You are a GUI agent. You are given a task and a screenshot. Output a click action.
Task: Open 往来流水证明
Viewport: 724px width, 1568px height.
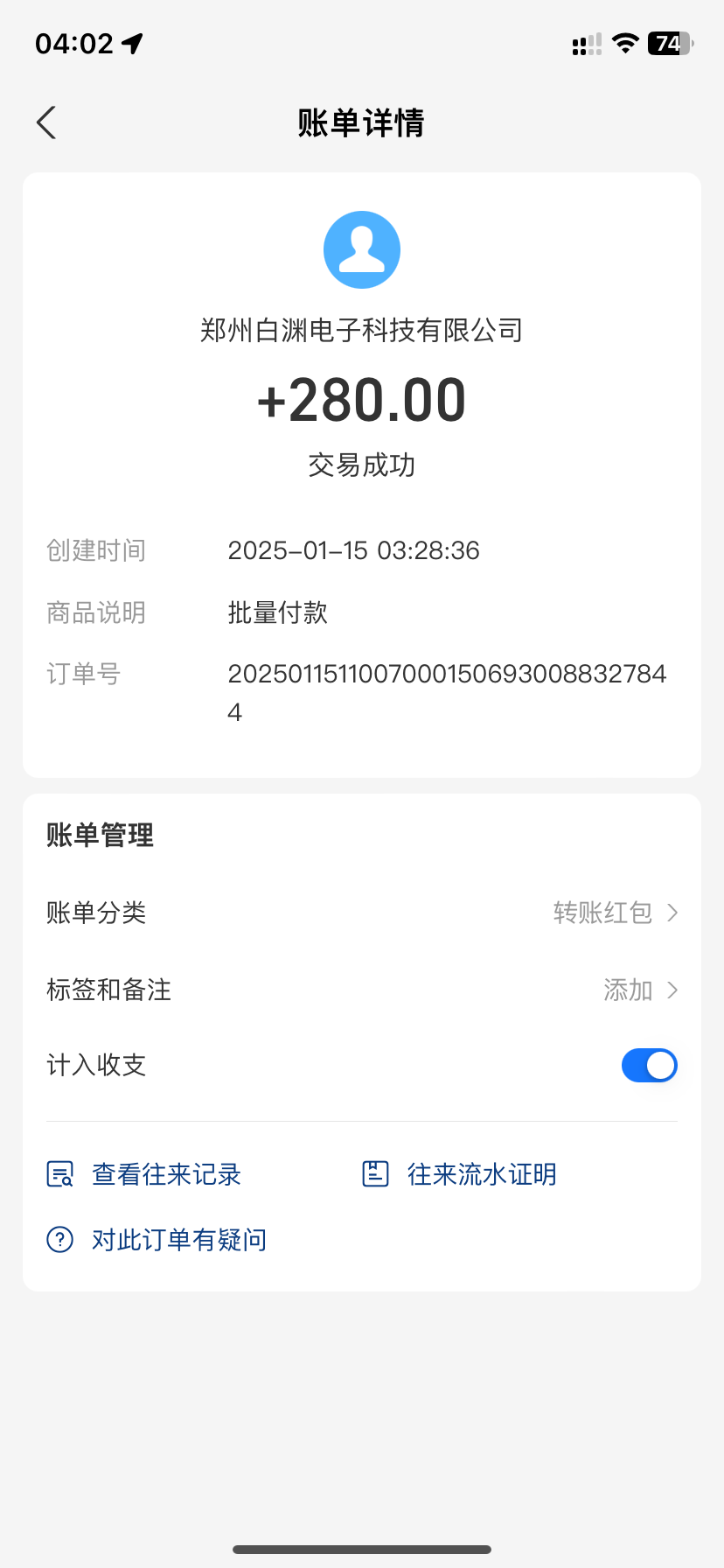click(x=460, y=1174)
